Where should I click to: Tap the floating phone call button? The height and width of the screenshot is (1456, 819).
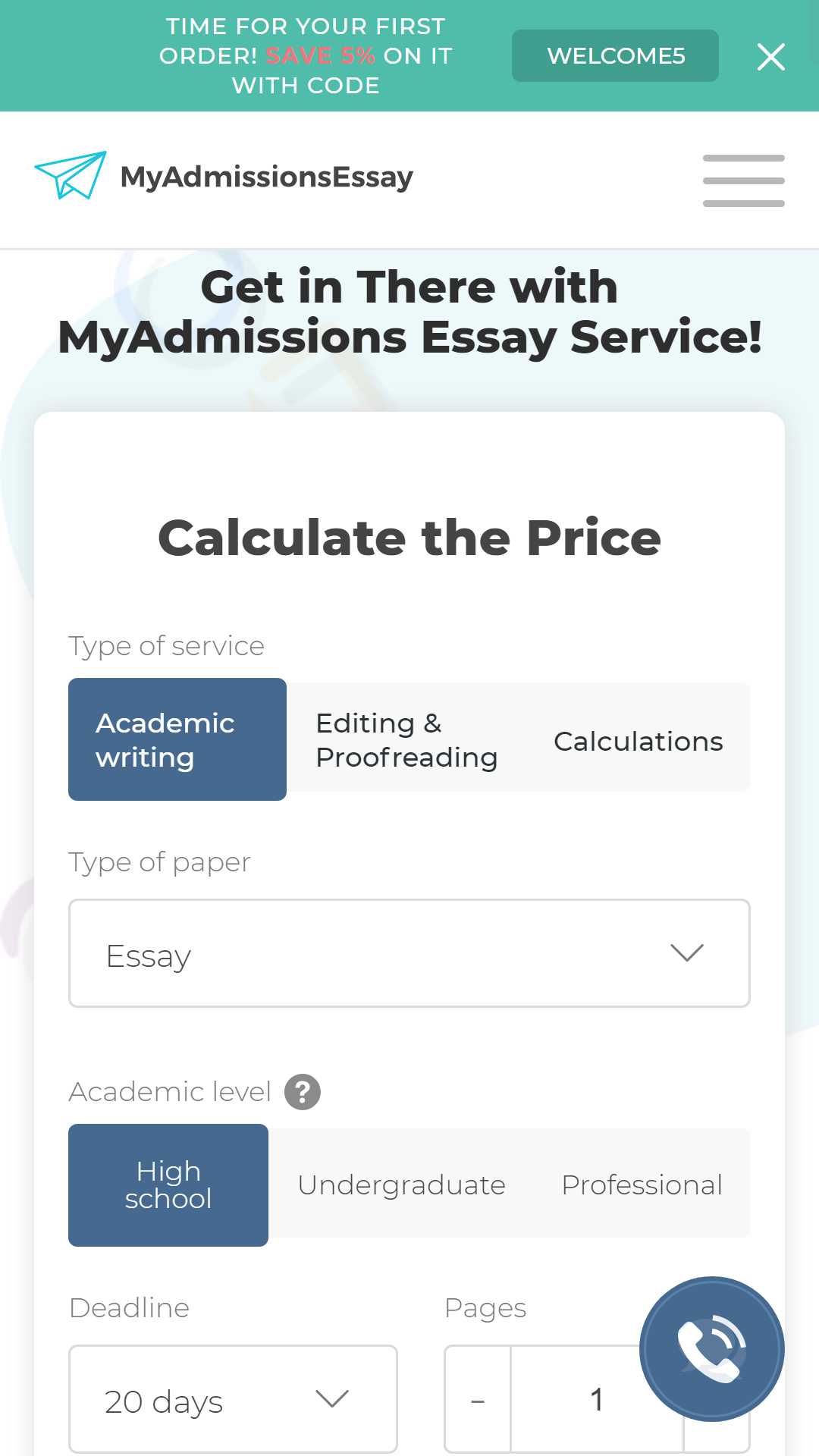[x=712, y=1349]
